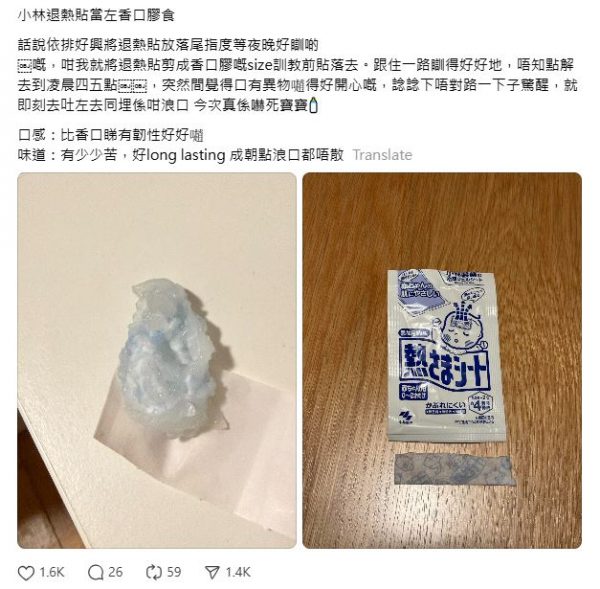Image resolution: width=600 pixels, height=589 pixels.
Task: Translate the post text
Action: [382, 155]
